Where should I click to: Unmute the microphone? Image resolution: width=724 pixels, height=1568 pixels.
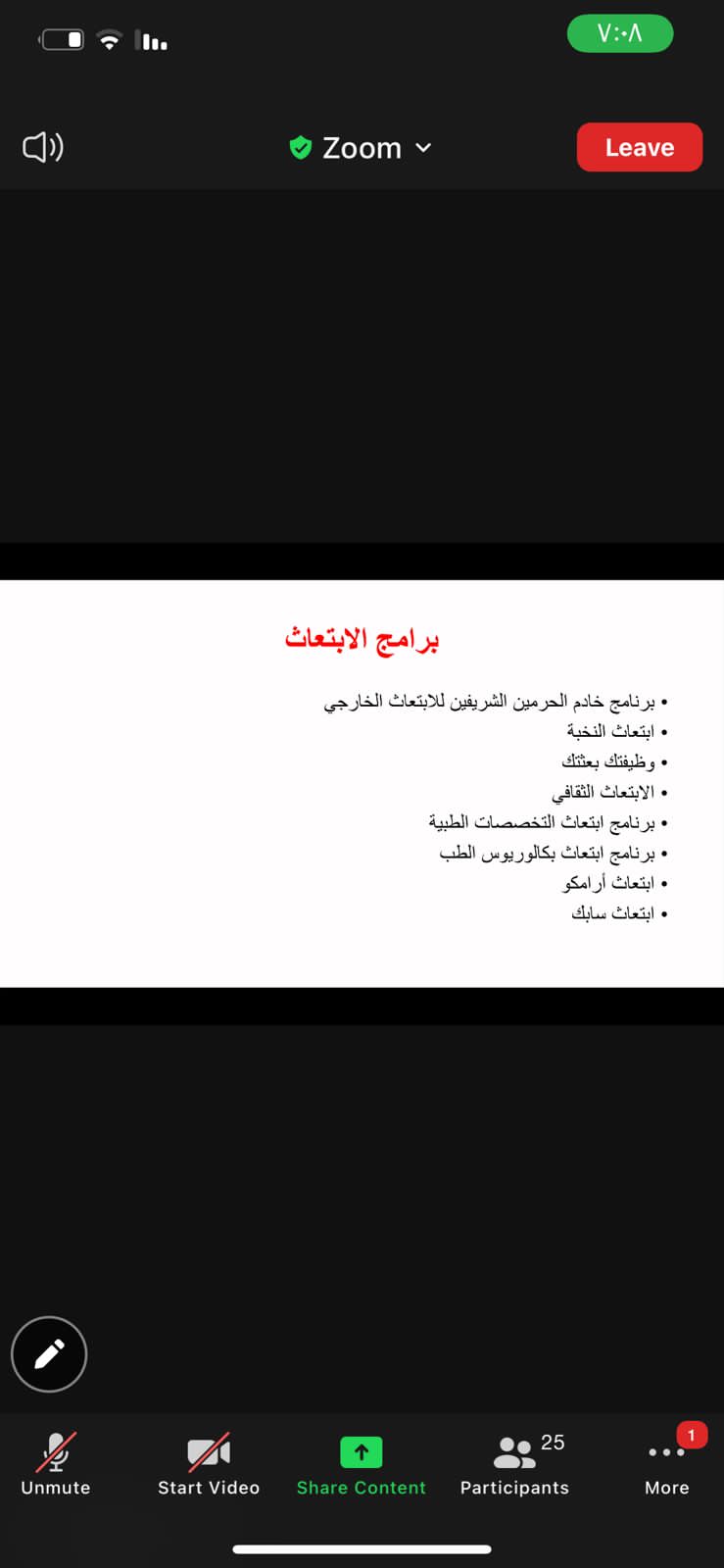pyautogui.click(x=56, y=1464)
